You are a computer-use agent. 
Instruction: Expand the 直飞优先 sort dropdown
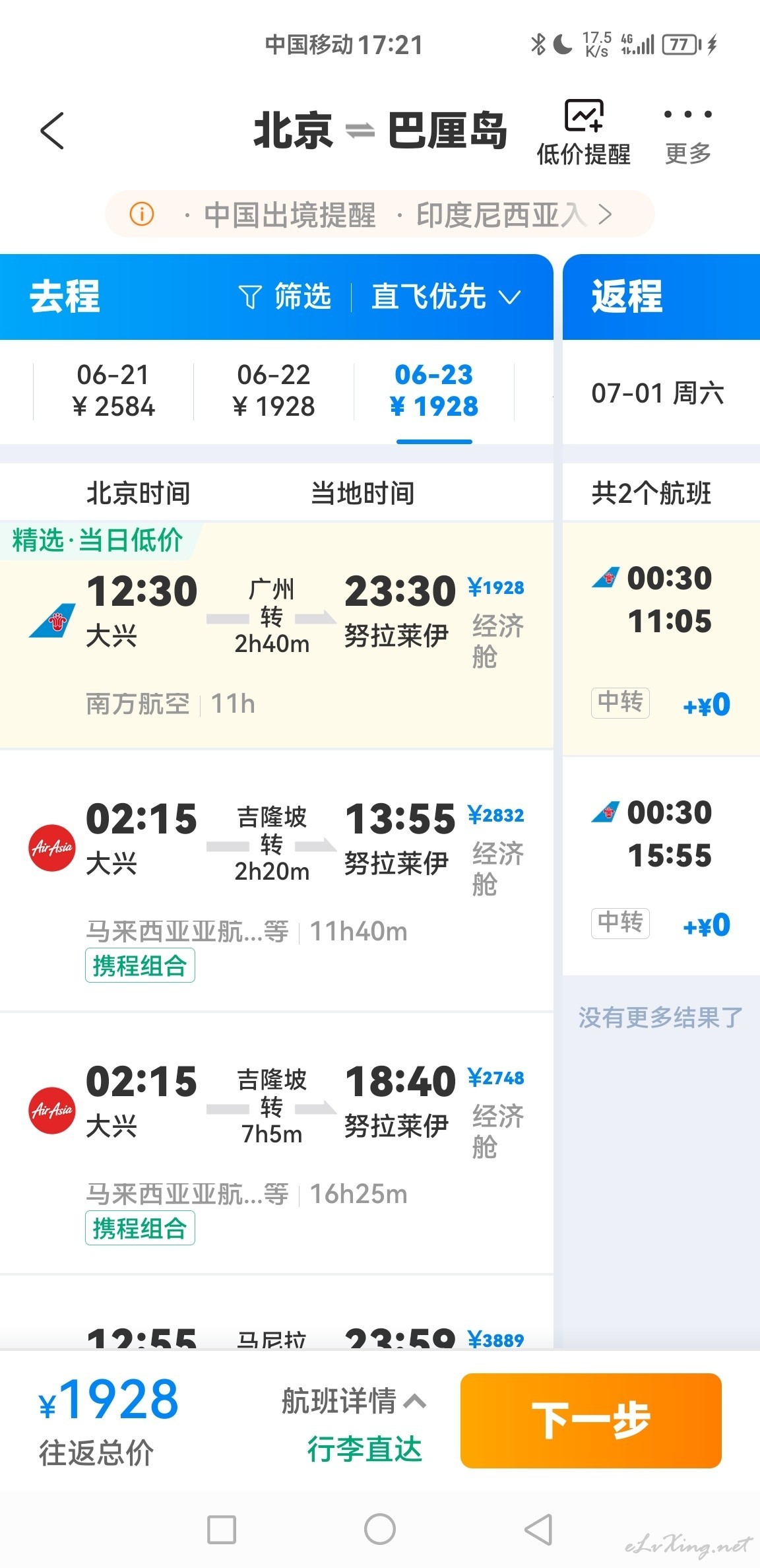click(x=446, y=296)
